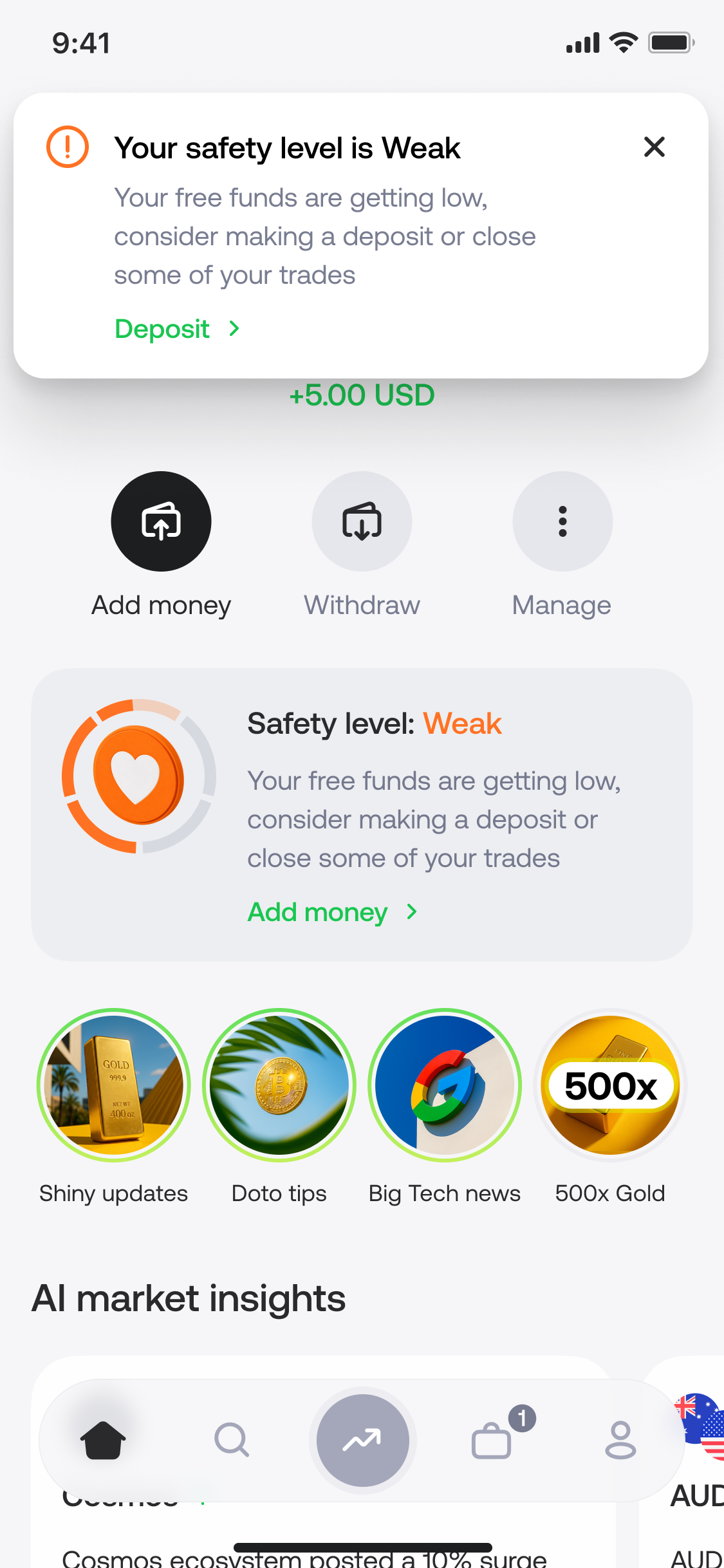View Doto tips story
Screen dimensions: 724x1568
[x=279, y=1085]
